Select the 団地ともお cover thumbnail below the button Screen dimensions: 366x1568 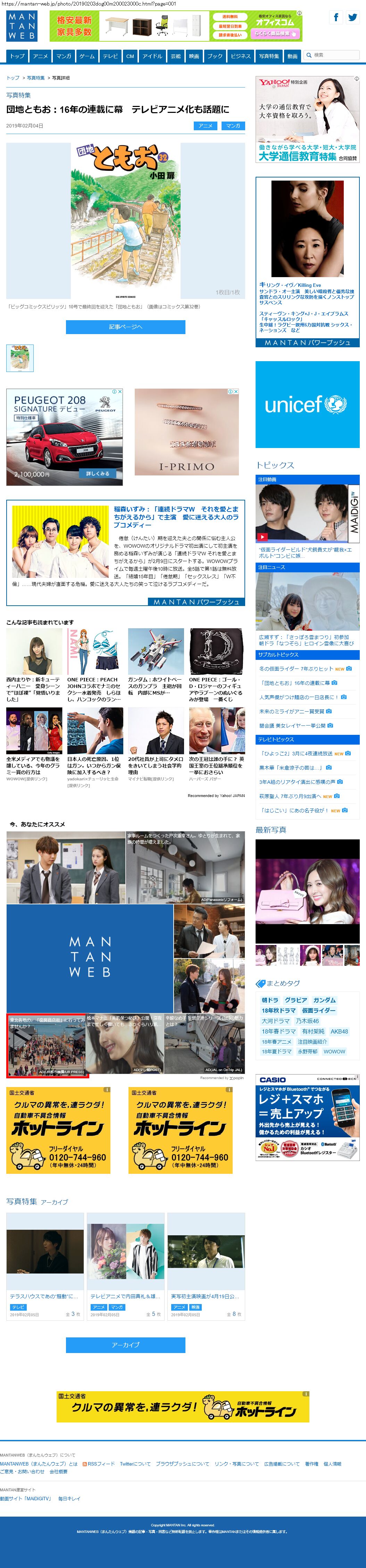(x=20, y=358)
